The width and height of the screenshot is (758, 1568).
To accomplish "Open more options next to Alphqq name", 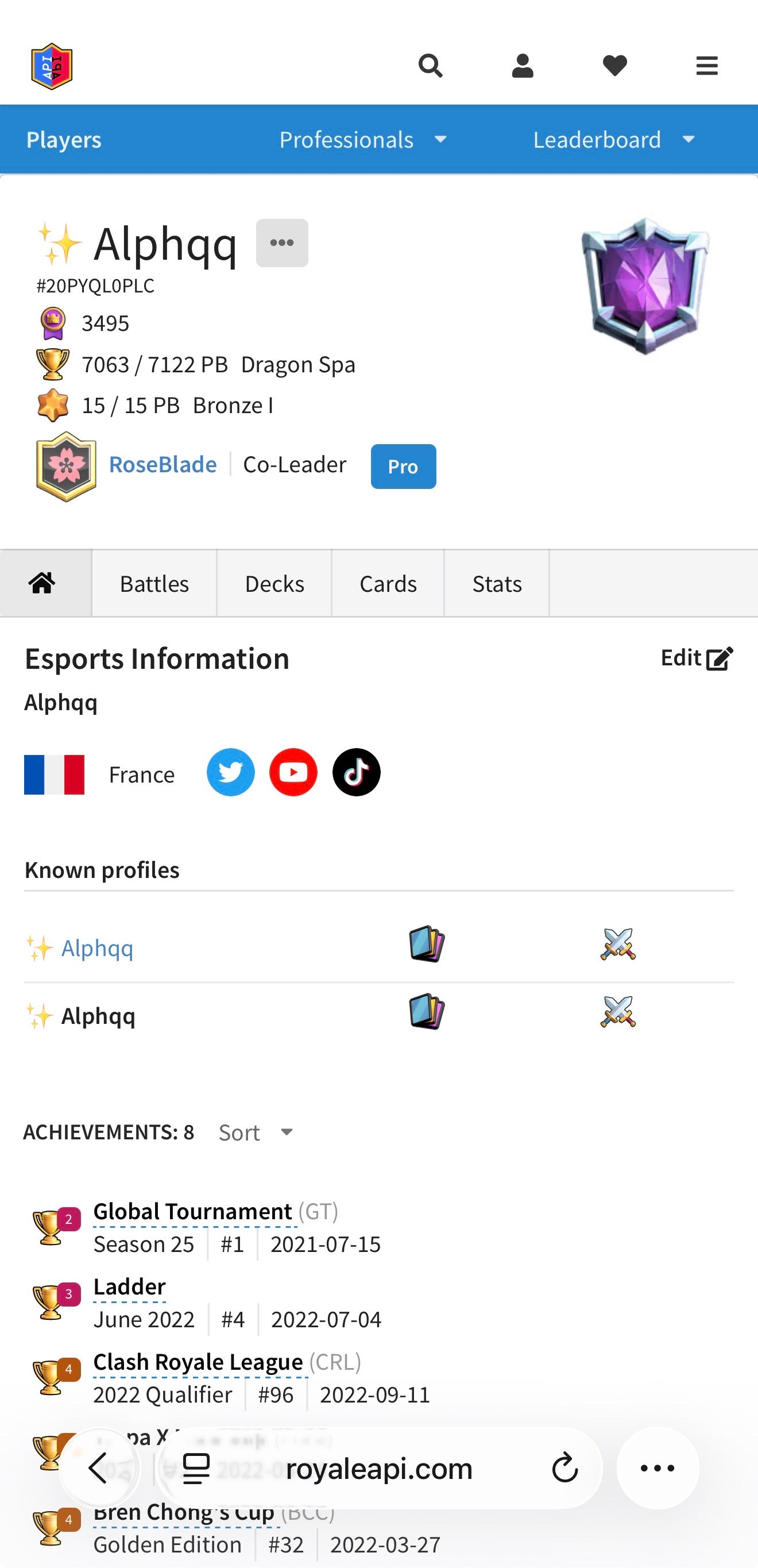I will [x=281, y=243].
